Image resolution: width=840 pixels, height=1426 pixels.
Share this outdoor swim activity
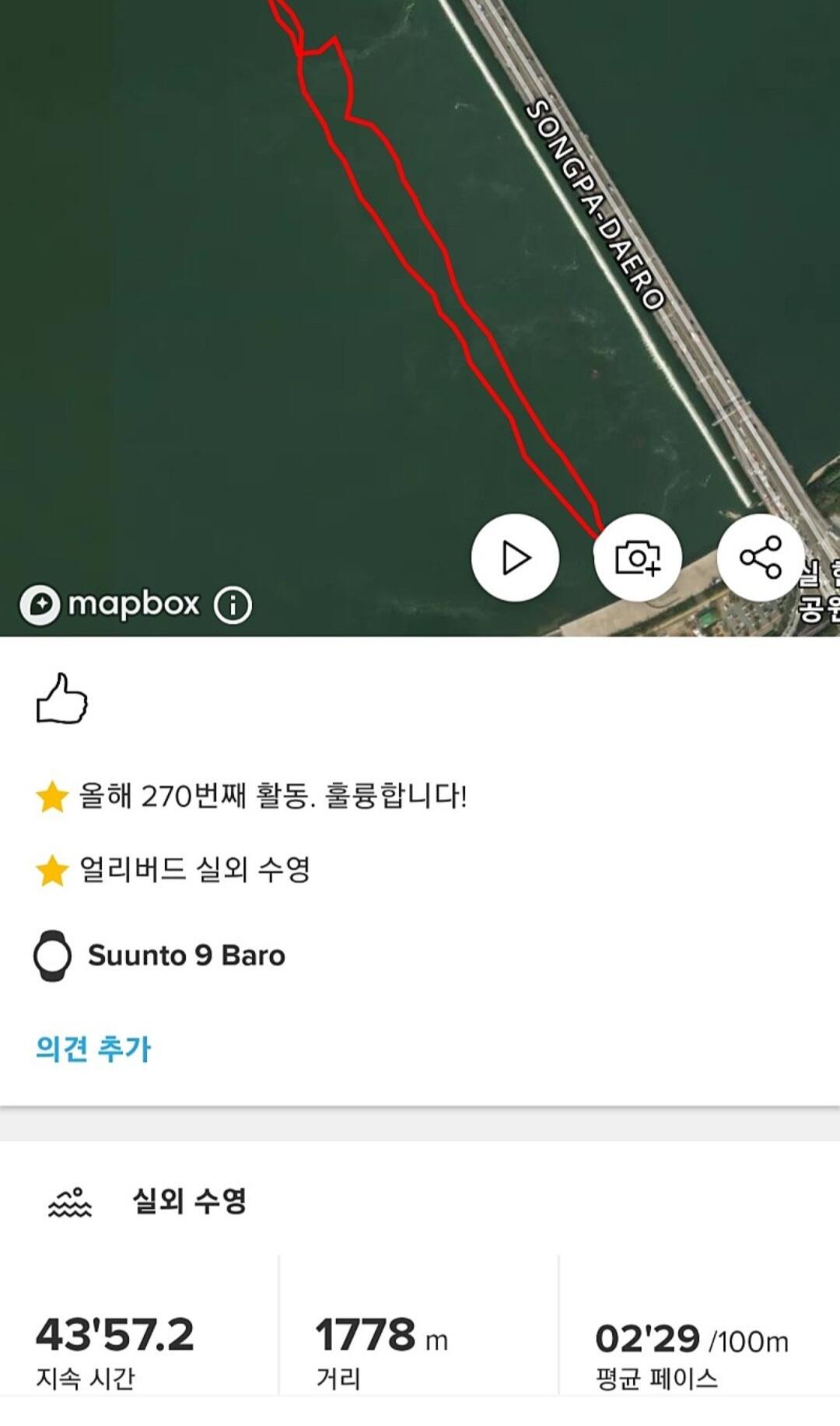761,558
